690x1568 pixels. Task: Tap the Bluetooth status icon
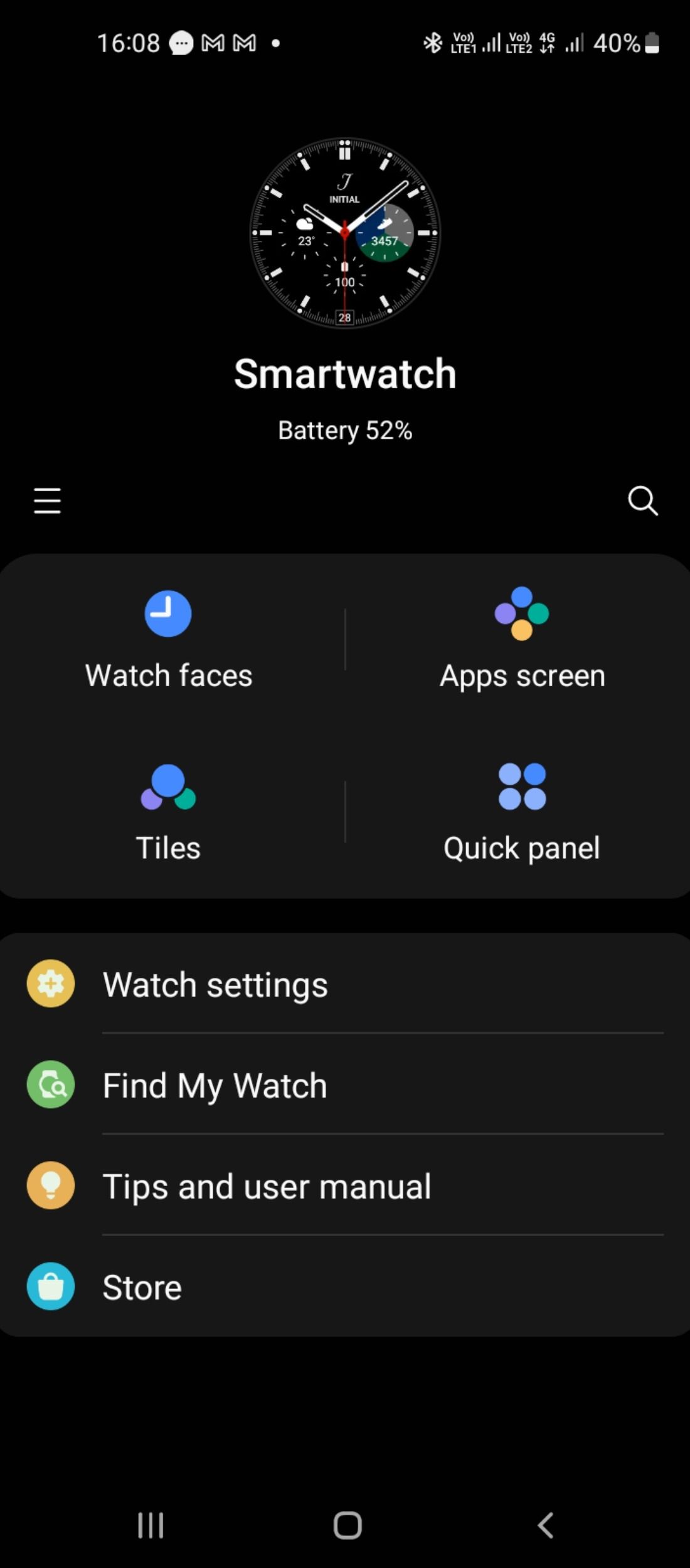click(430, 42)
